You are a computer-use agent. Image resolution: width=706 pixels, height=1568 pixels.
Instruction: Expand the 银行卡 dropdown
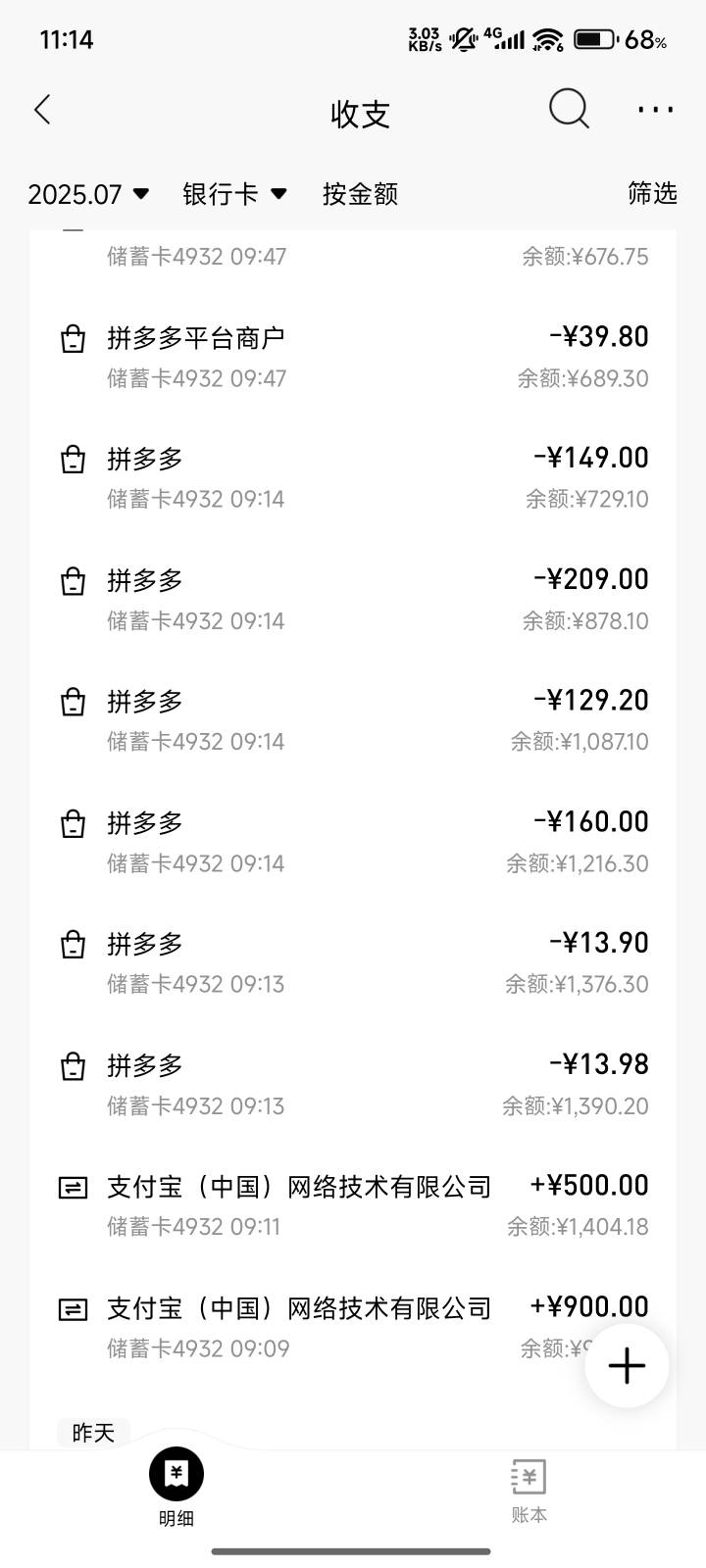tap(235, 194)
